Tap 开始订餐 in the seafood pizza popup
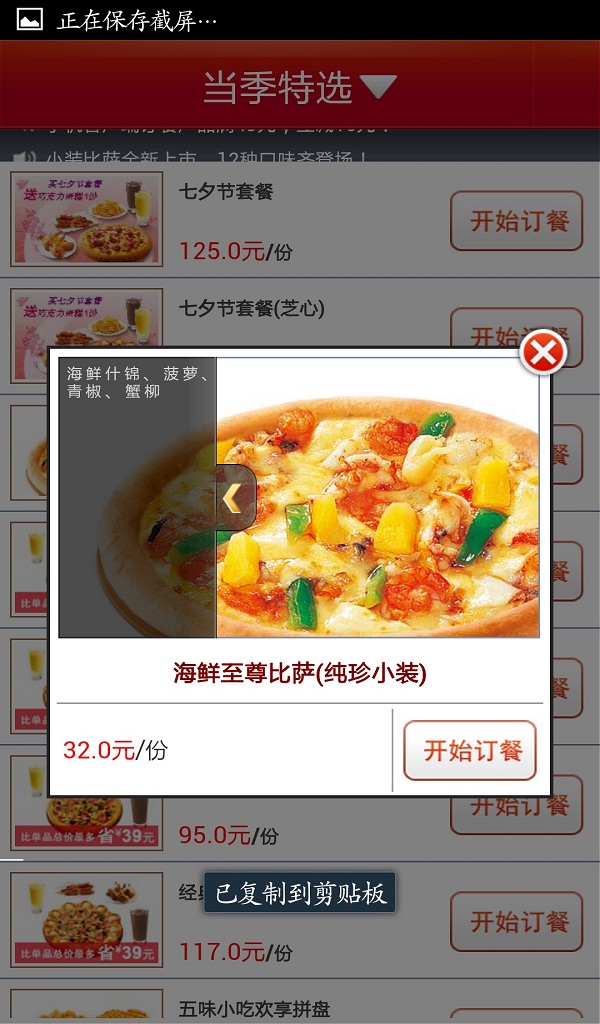Screen dimensions: 600x1024 click(x=470, y=750)
